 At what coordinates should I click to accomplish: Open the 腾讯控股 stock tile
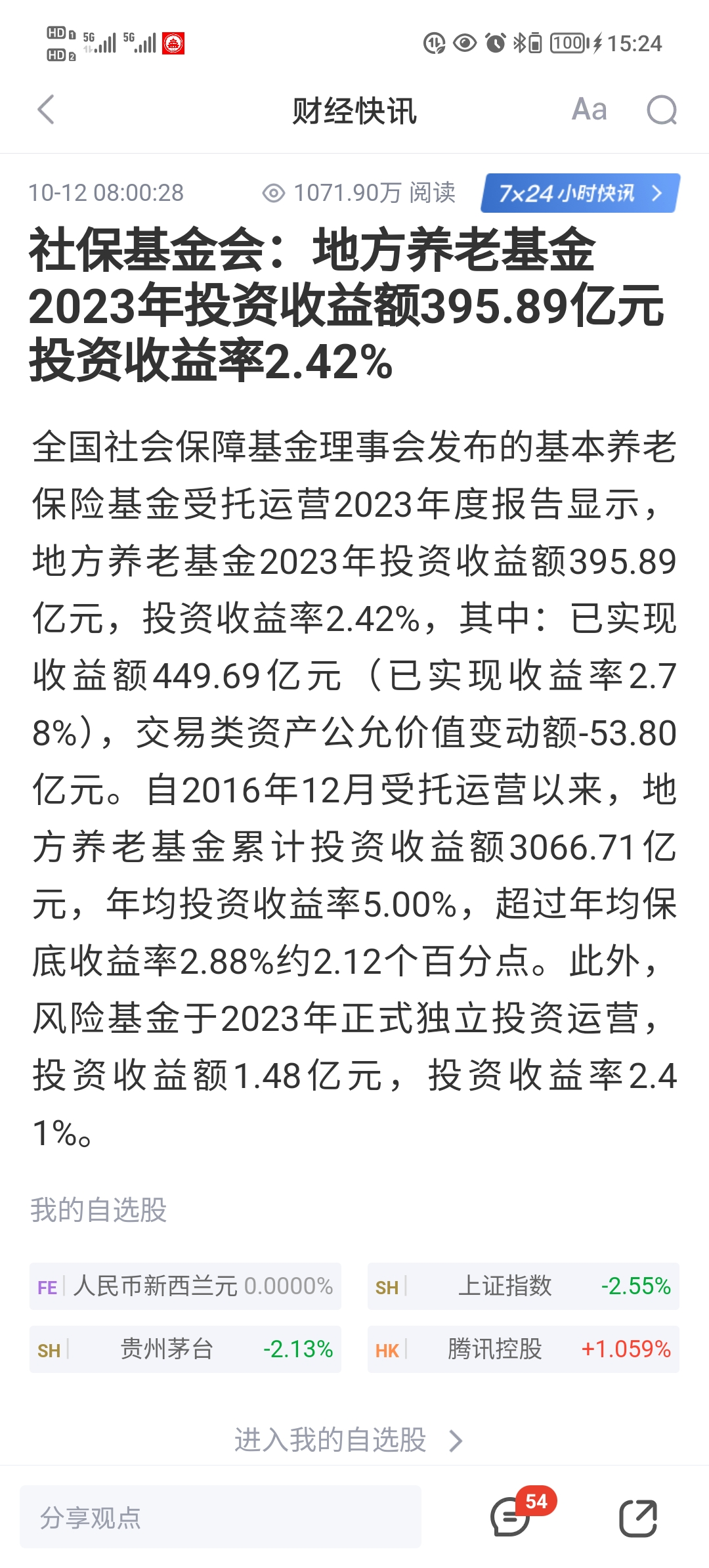[x=523, y=1349]
